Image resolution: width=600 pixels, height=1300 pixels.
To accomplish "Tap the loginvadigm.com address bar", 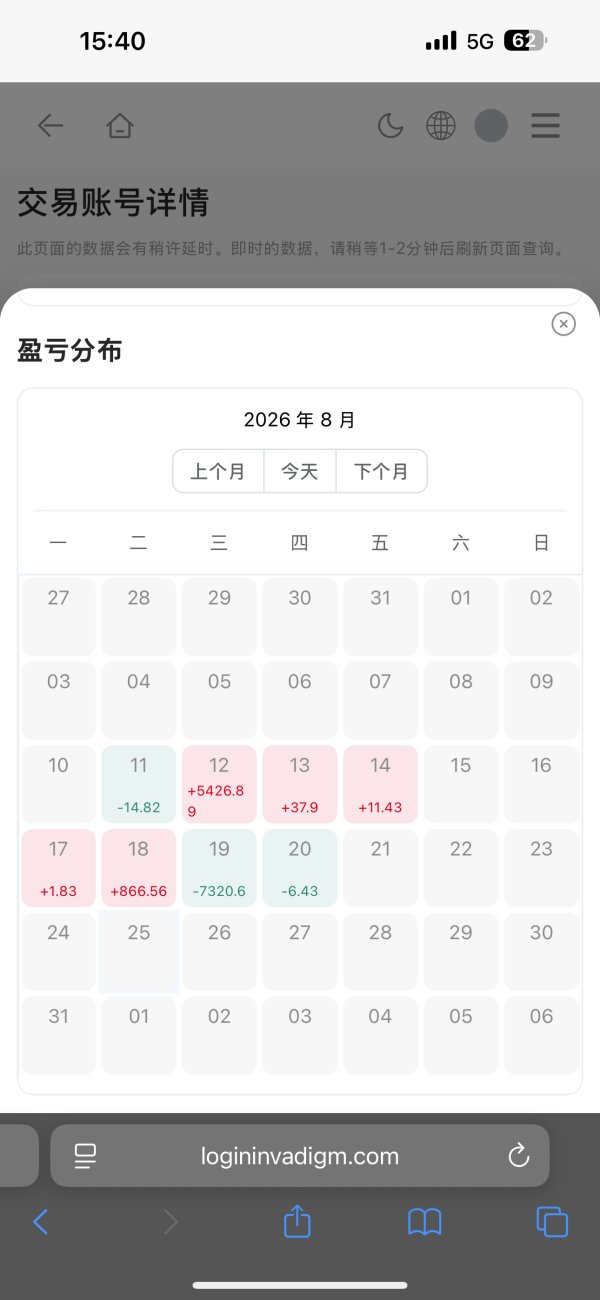I will (x=300, y=1156).
